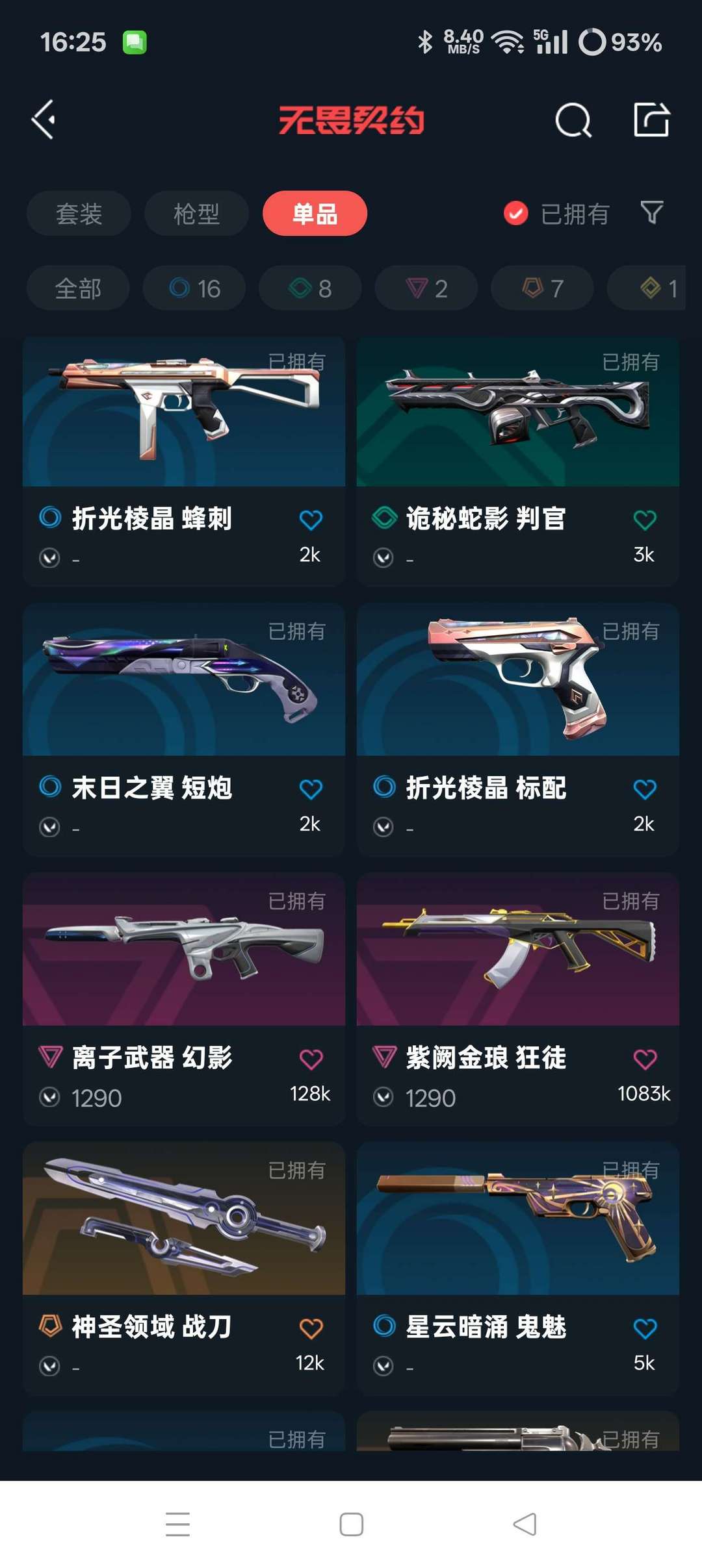Viewport: 702px width, 1568px height.
Task: Like the 诡秘蛇影 判官 skin
Action: [x=644, y=520]
